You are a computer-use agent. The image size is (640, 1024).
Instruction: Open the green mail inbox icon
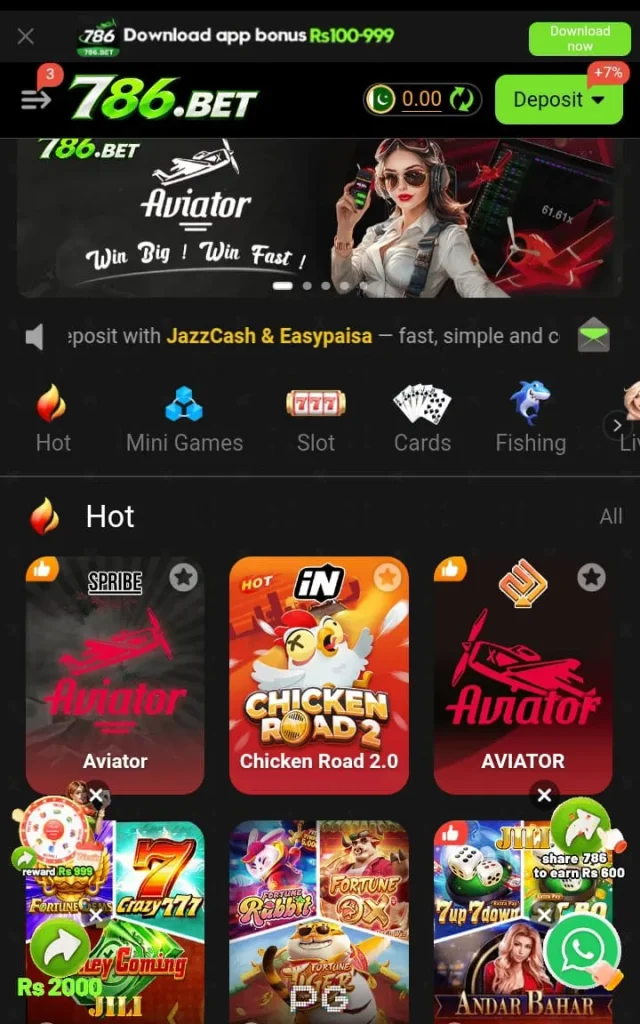(594, 335)
